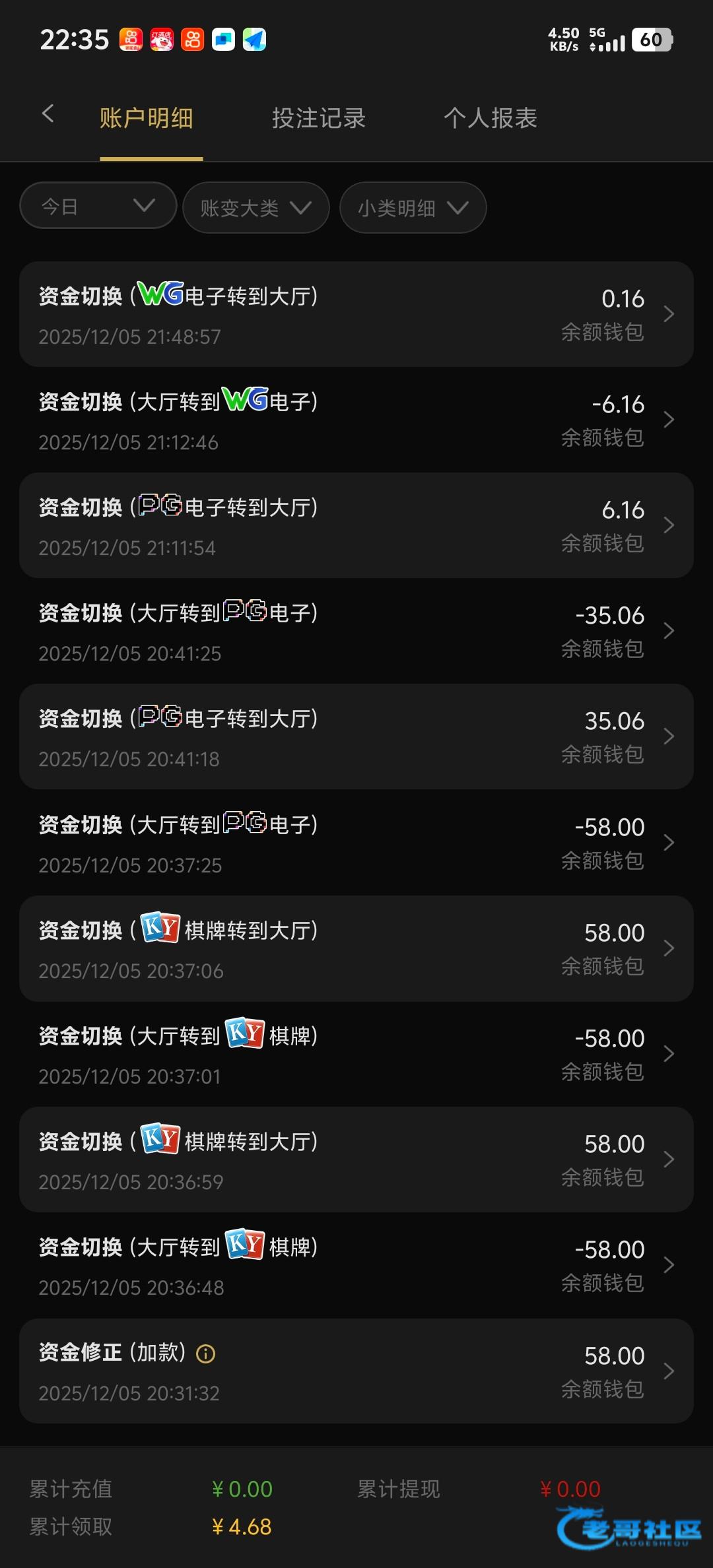Switch to the 投注记录 tab
The height and width of the screenshot is (1568, 713).
click(318, 119)
